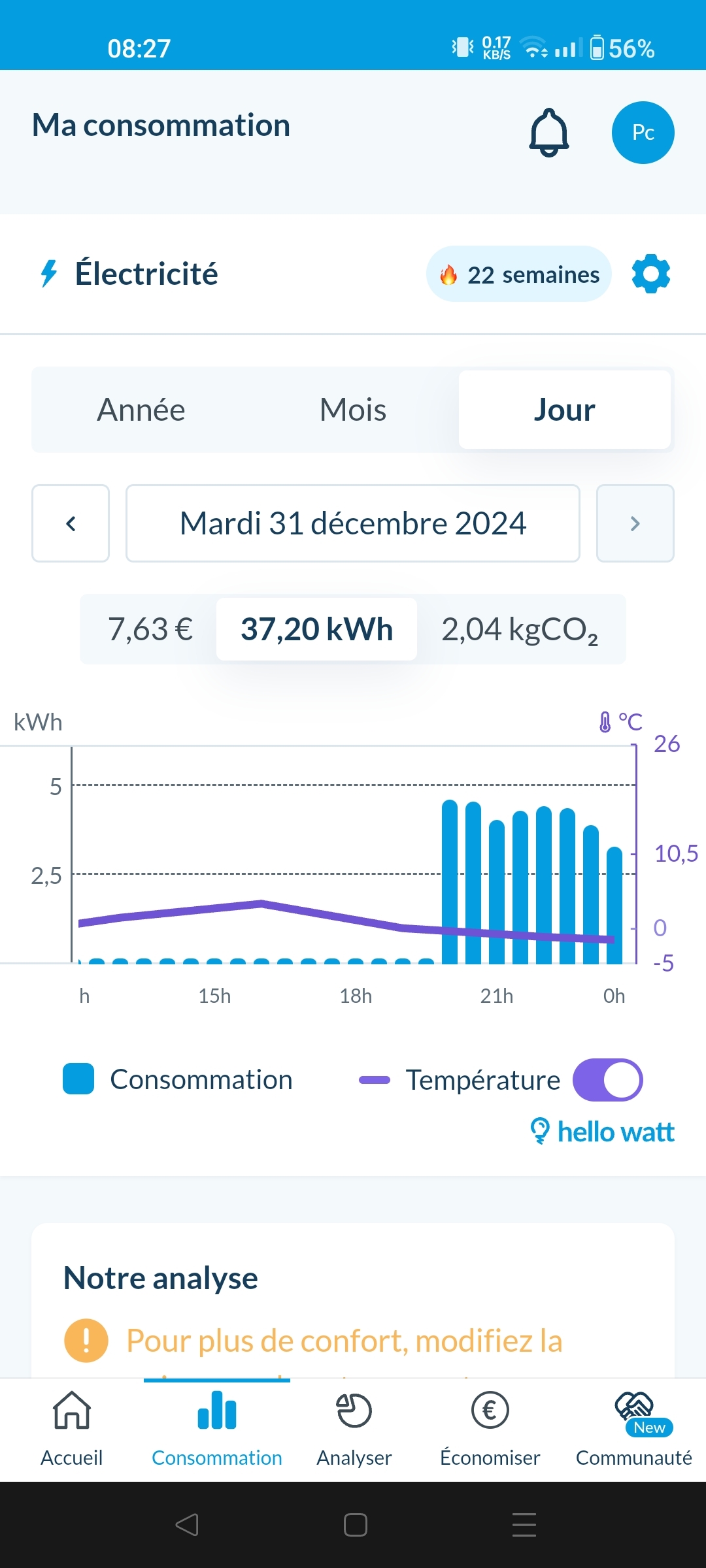706x1568 pixels.
Task: Go to the previous day
Action: point(71,523)
